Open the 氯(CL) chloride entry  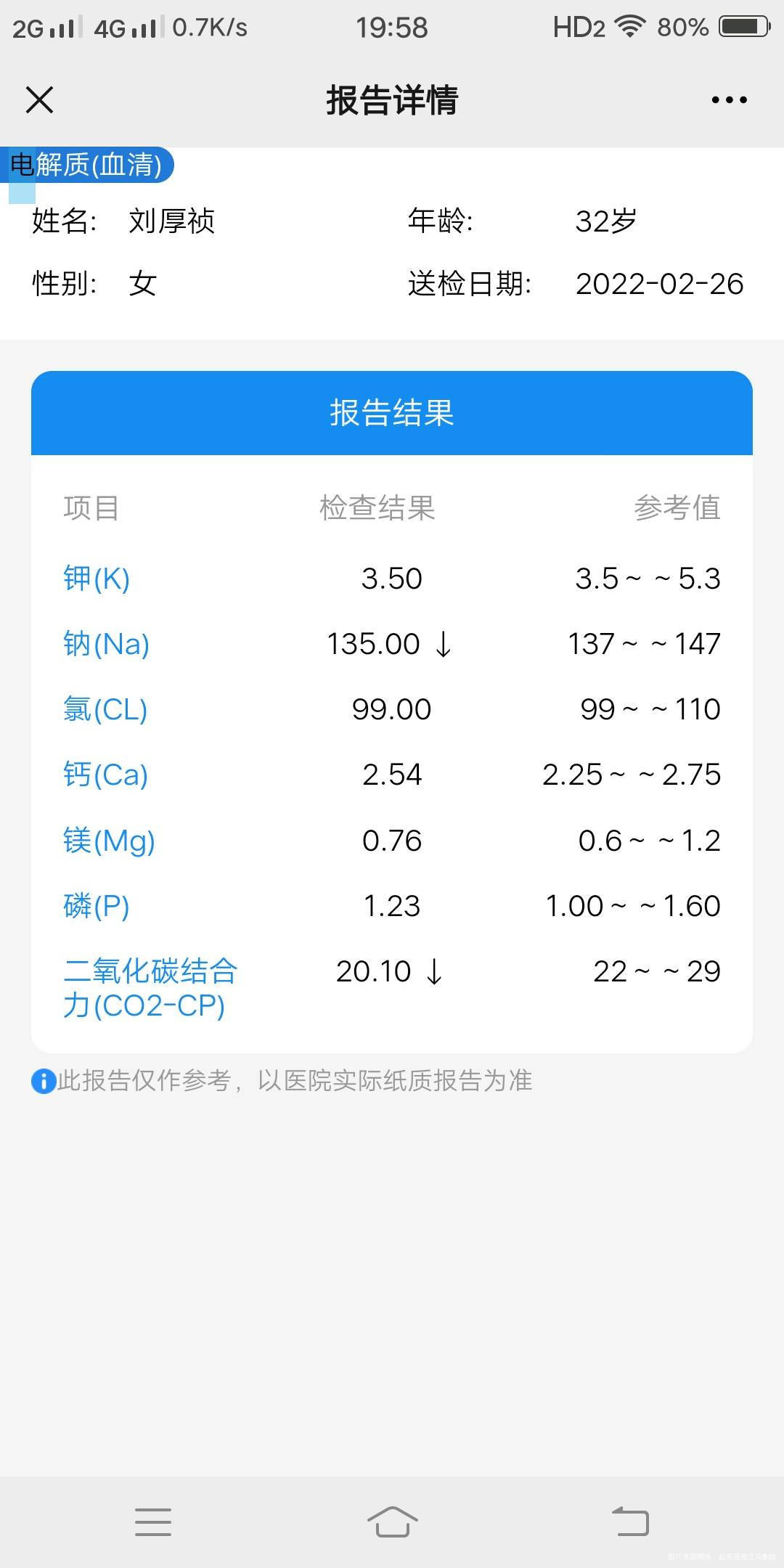[x=105, y=709]
